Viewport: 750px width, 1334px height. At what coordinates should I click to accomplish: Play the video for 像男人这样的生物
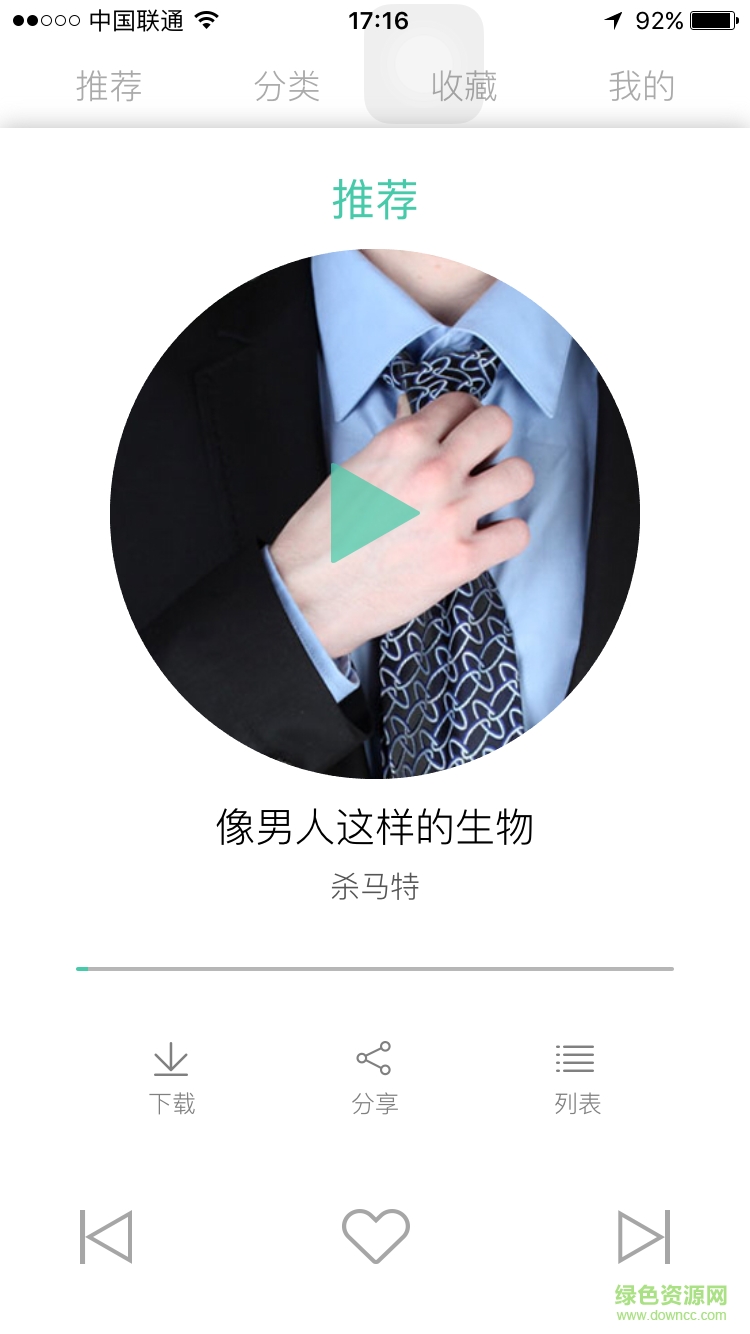375,513
